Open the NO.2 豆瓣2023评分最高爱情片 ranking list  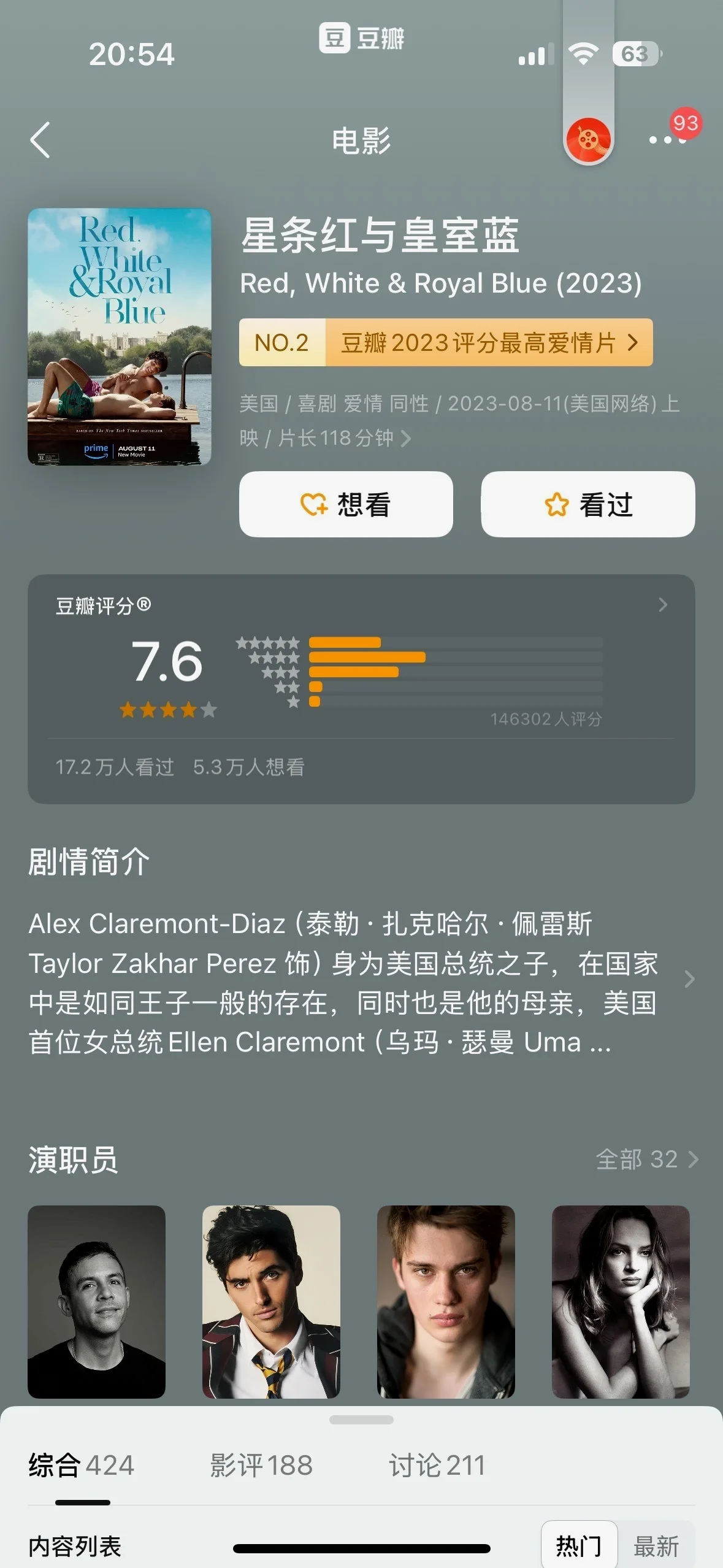tap(446, 342)
